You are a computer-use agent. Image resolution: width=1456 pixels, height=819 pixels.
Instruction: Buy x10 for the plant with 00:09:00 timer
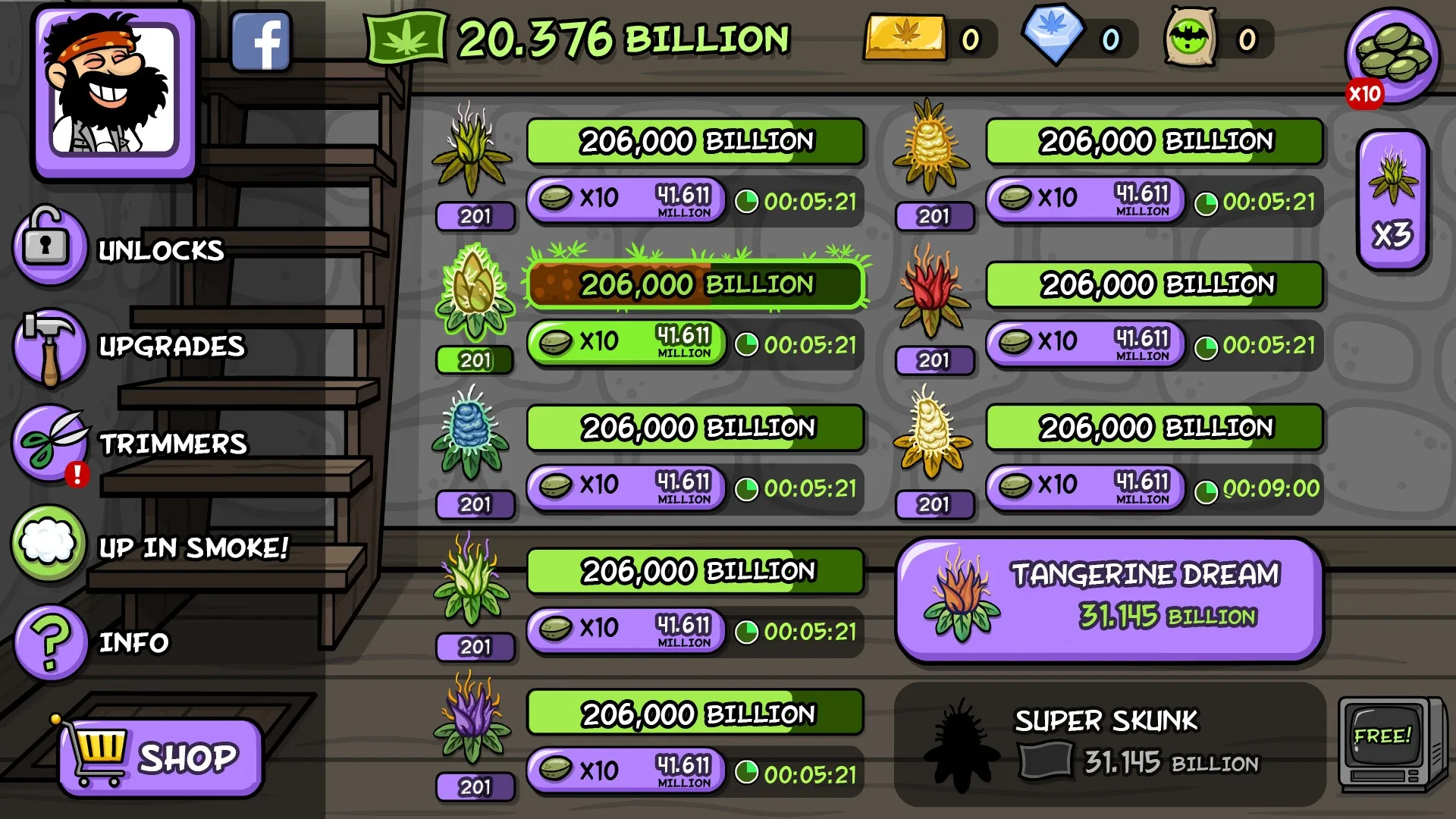pos(1085,487)
